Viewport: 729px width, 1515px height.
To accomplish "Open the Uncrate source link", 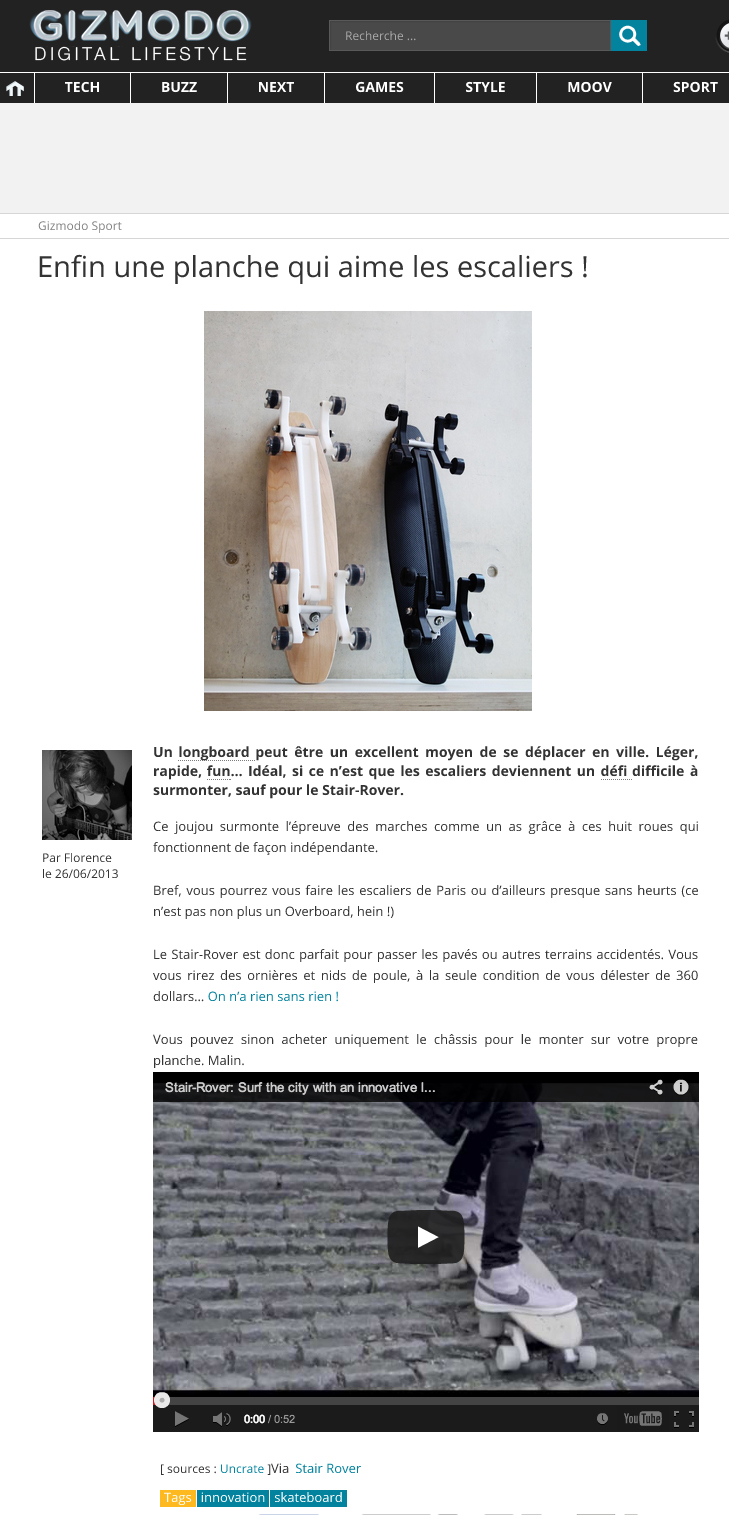I will (x=242, y=1469).
